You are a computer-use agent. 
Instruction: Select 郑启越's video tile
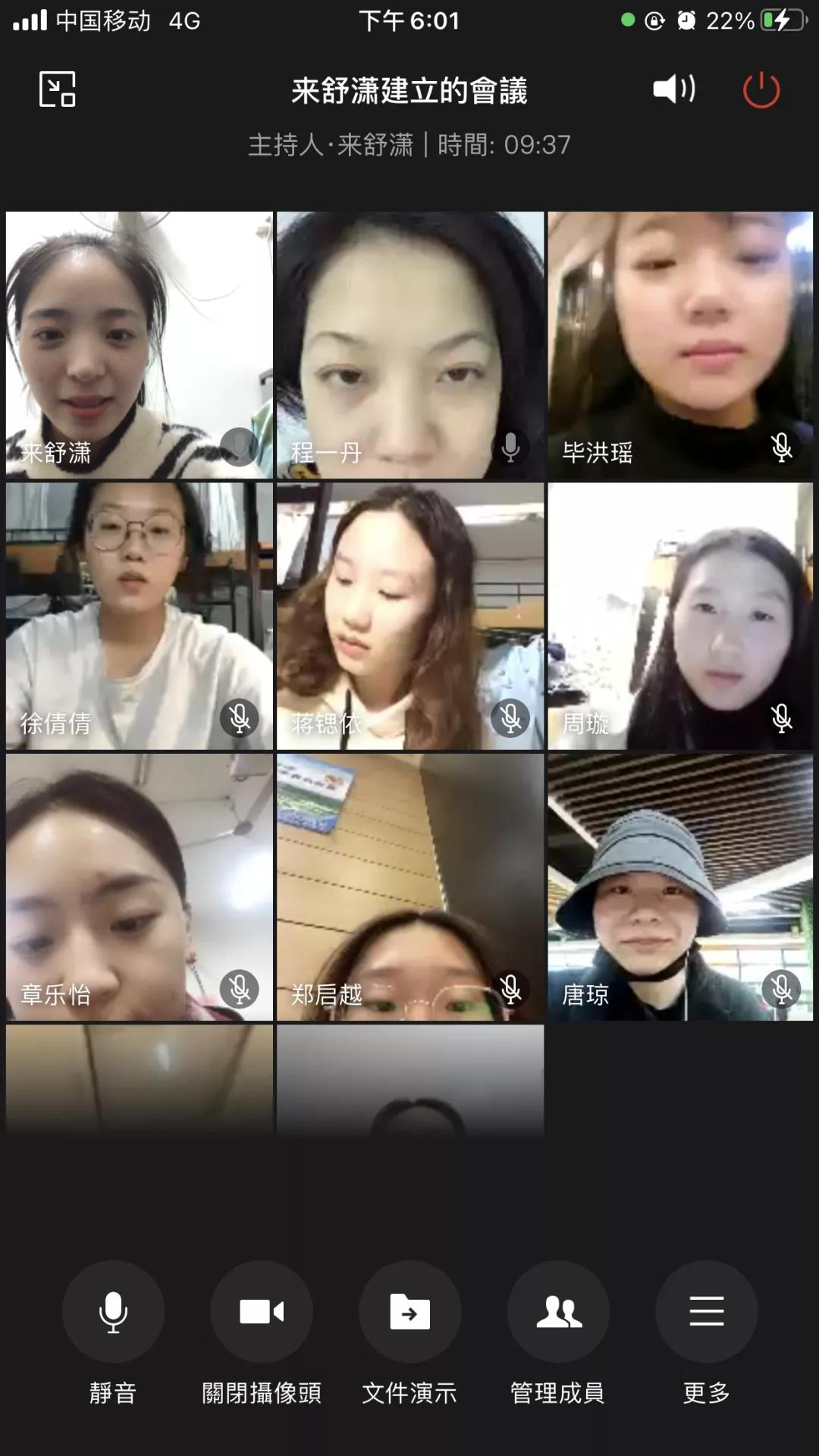pos(410,886)
